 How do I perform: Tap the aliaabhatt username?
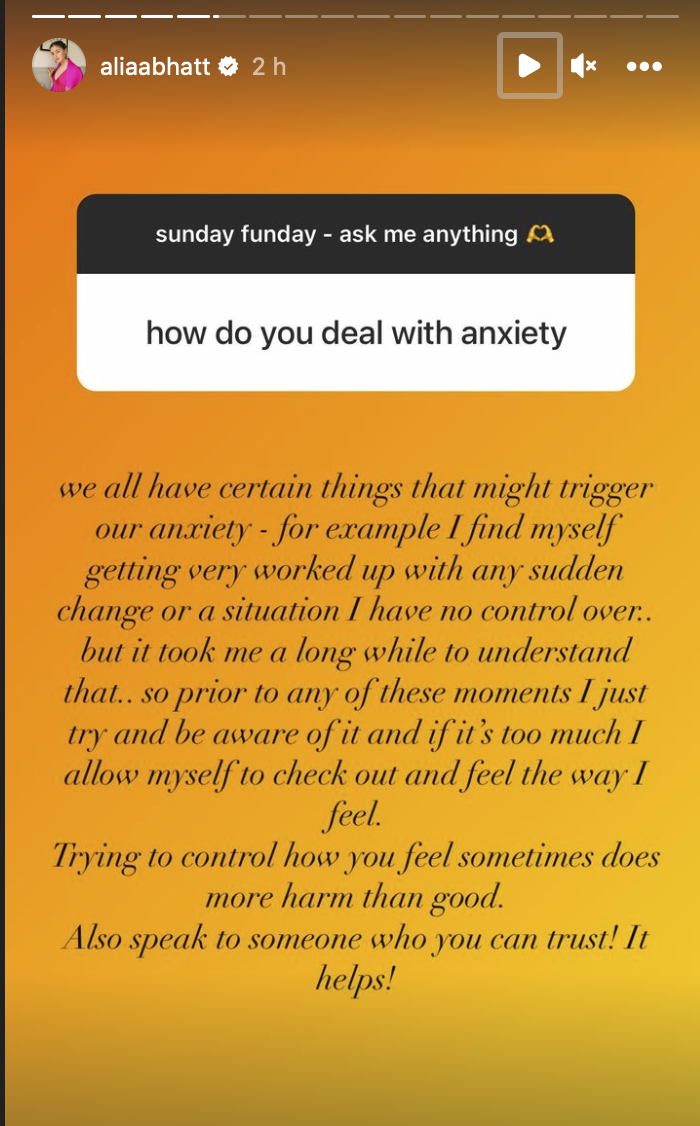[154, 67]
